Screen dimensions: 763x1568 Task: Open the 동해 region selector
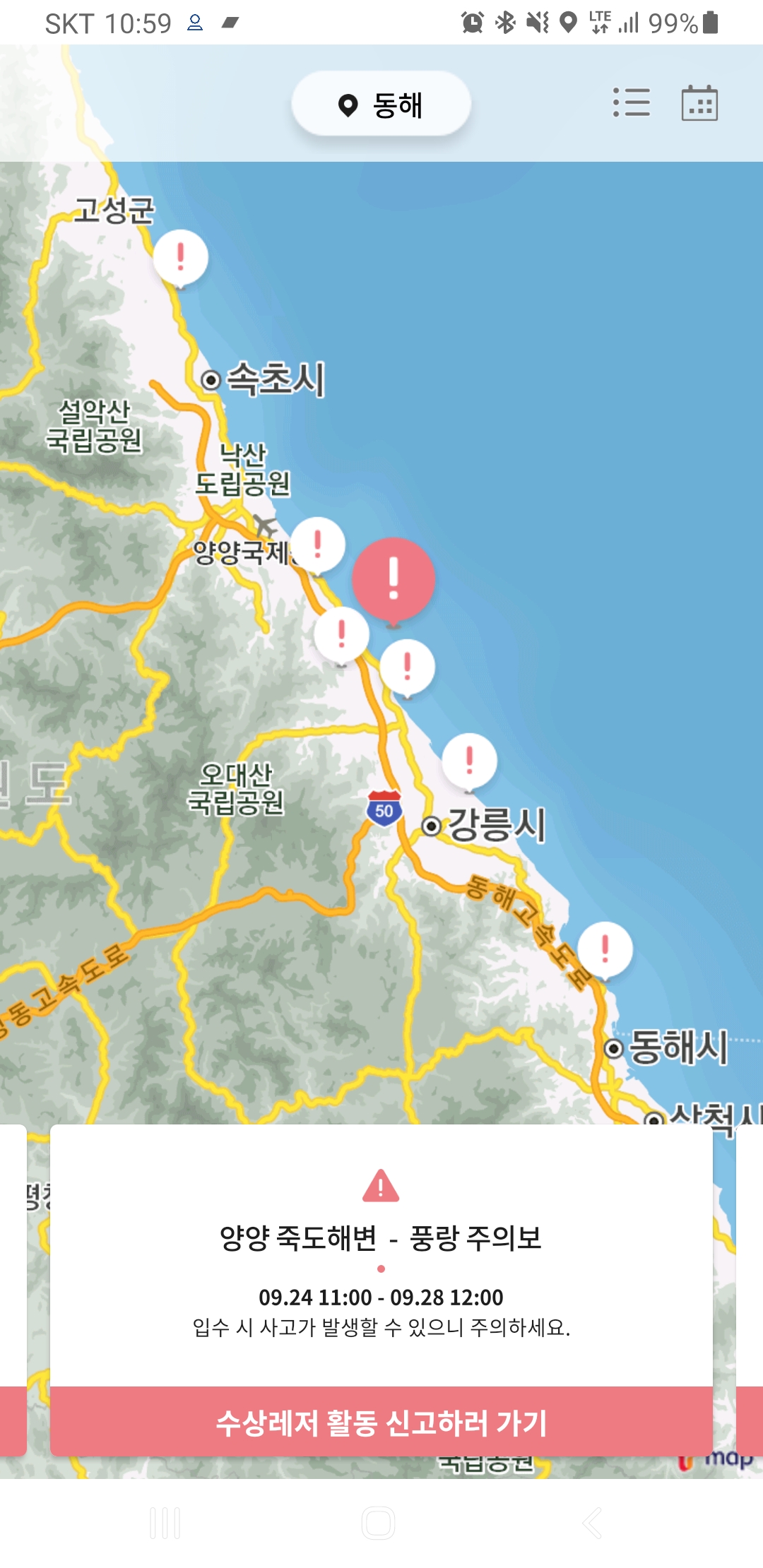tap(381, 105)
